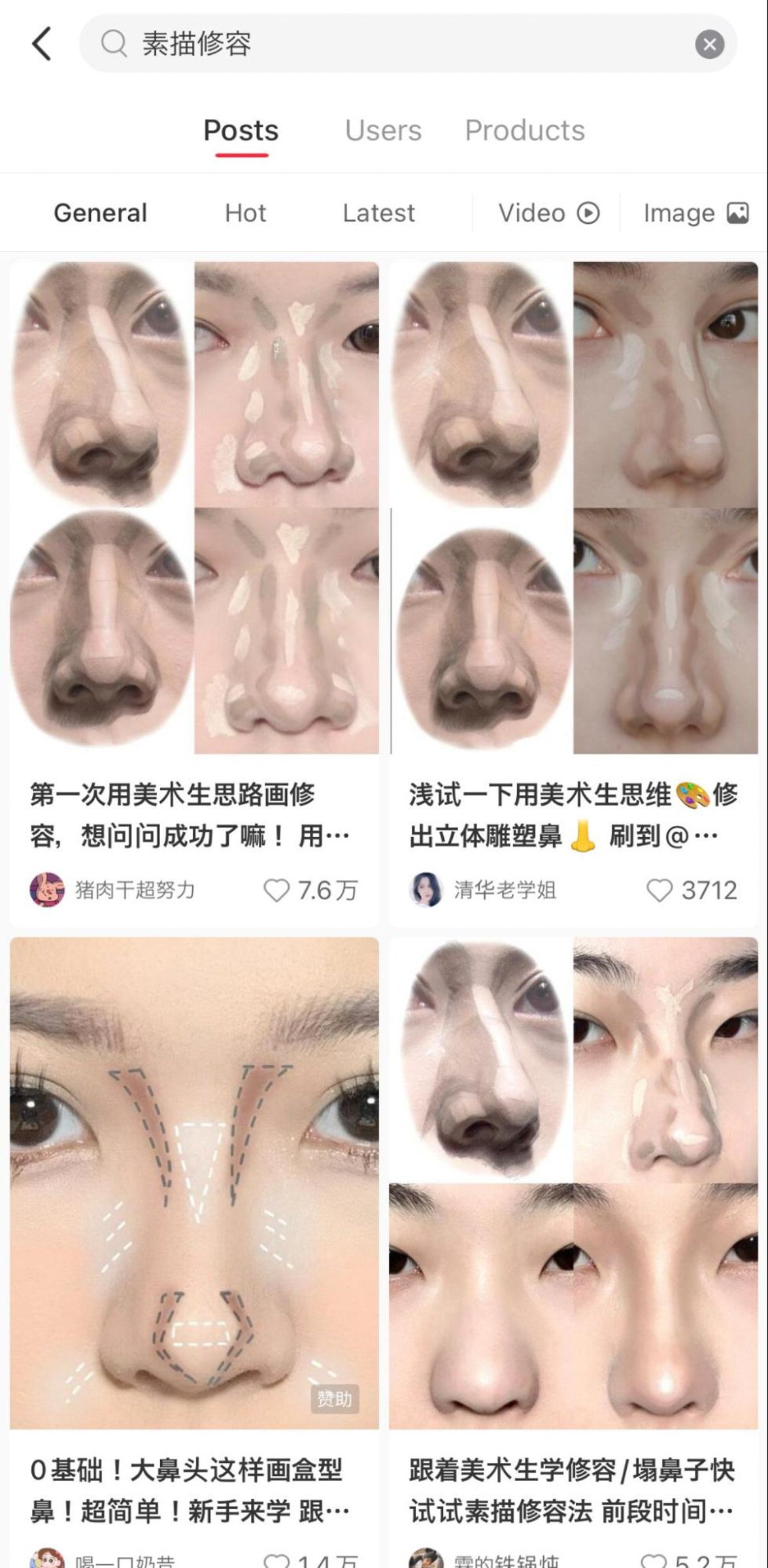The image size is (768, 1568).
Task: Open the 大鼻头盒型鼻 tutorial post
Action: click(x=194, y=1183)
